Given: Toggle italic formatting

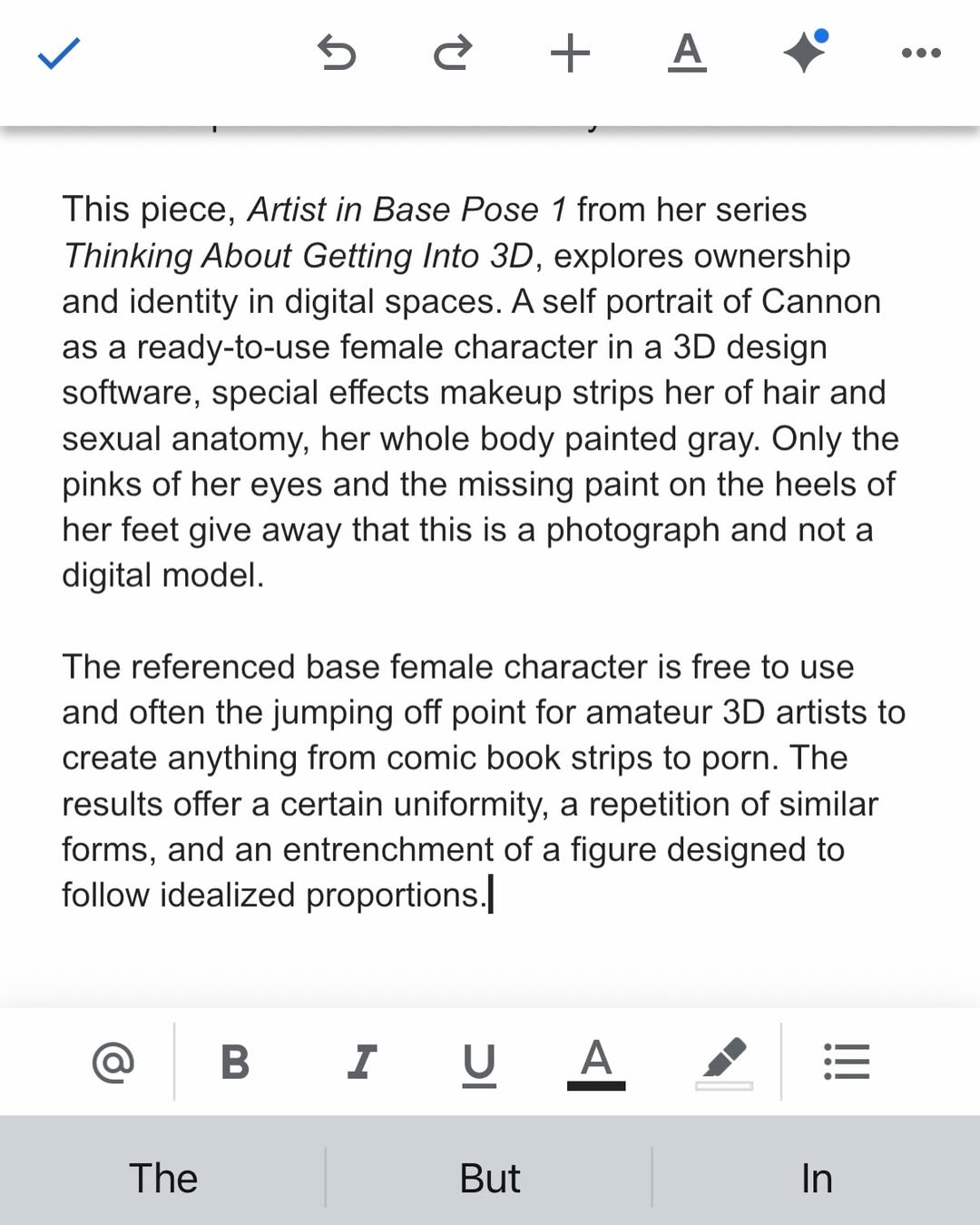Looking at the screenshot, I should (361, 1062).
